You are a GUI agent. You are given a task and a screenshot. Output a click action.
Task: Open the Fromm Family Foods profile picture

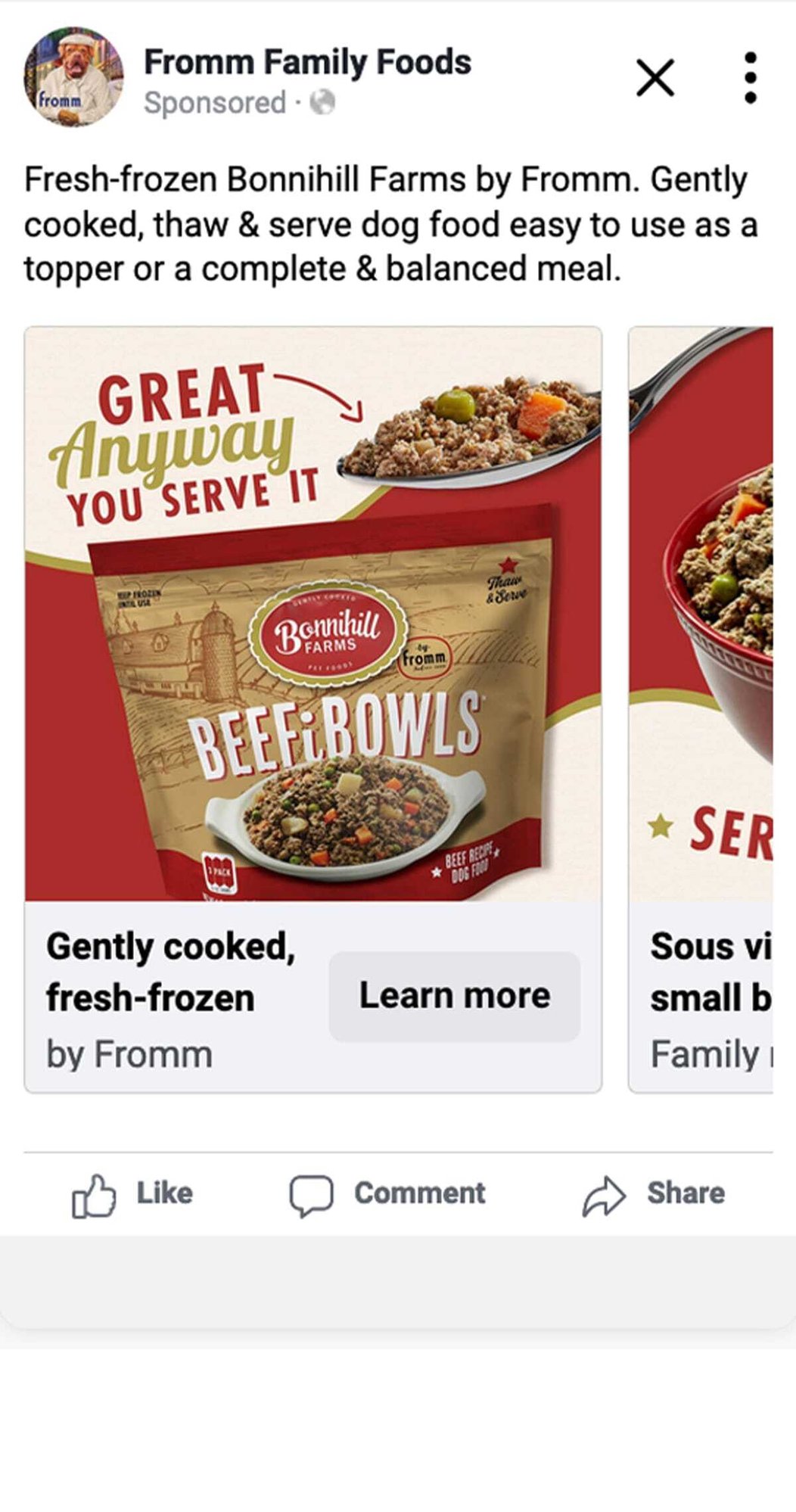73,77
